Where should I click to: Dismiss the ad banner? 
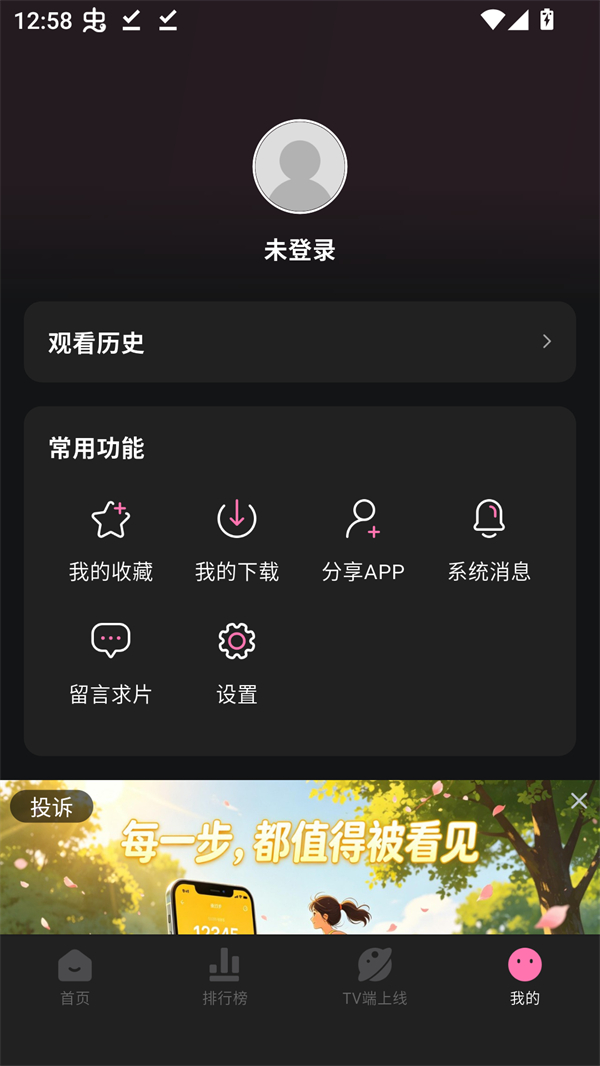579,801
